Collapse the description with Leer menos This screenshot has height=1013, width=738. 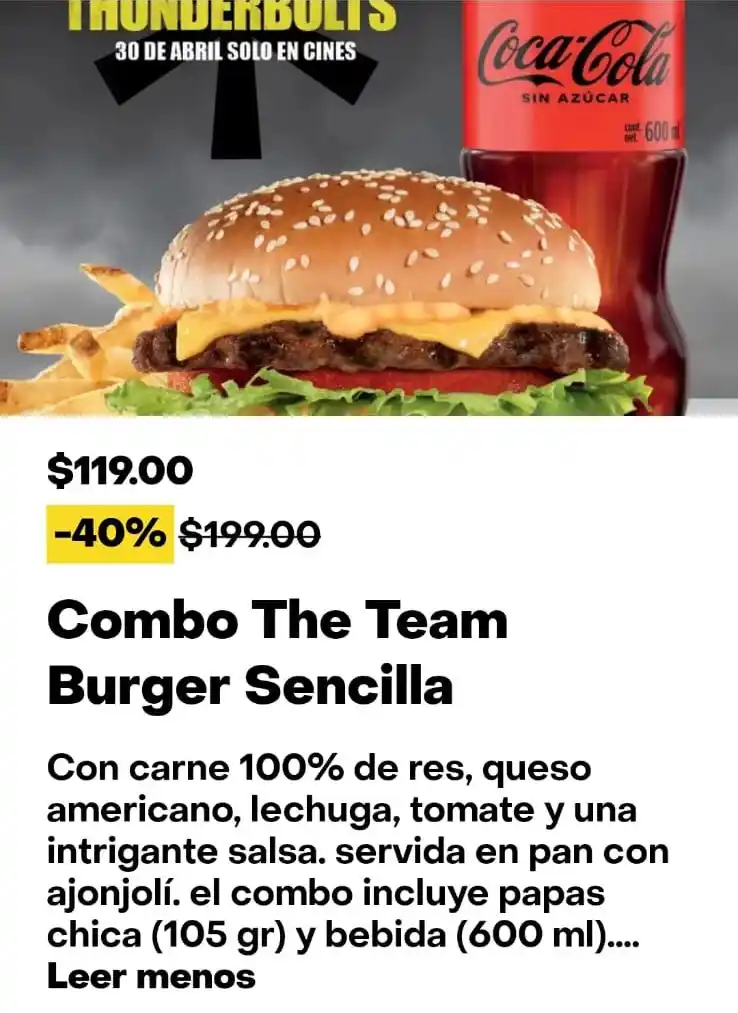pos(151,976)
